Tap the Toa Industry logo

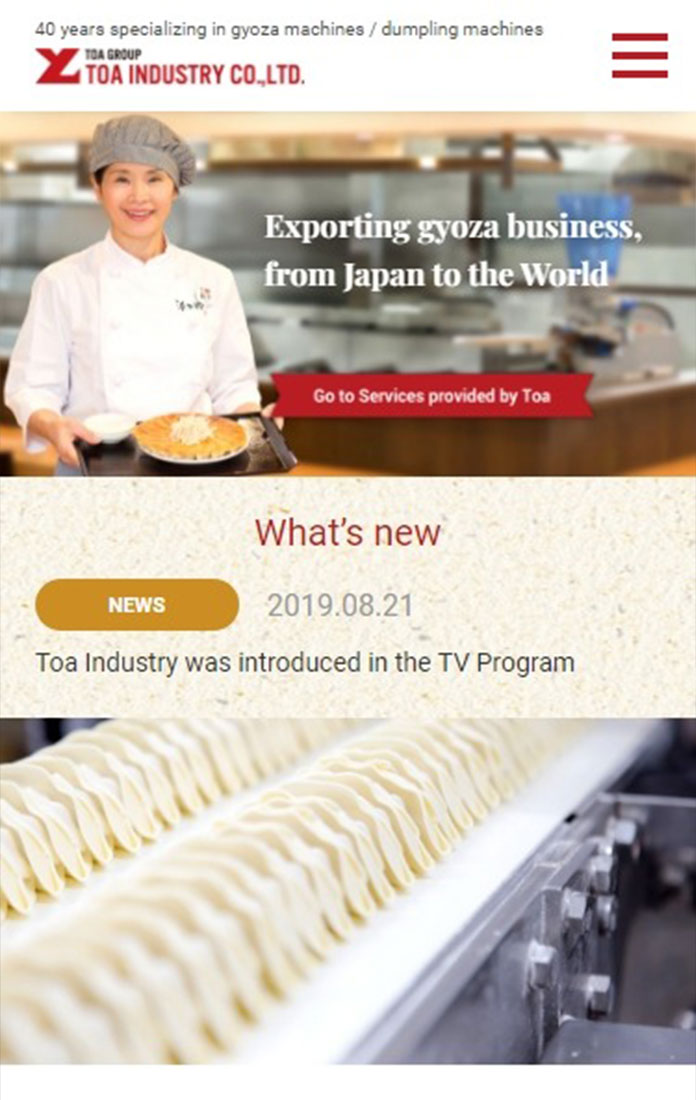170,68
